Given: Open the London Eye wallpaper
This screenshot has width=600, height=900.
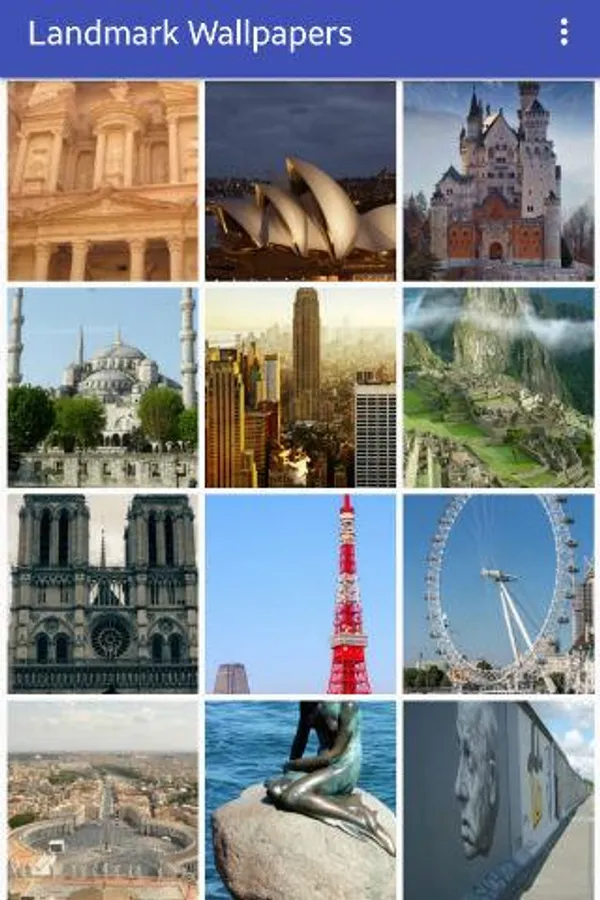Looking at the screenshot, I should (x=498, y=593).
